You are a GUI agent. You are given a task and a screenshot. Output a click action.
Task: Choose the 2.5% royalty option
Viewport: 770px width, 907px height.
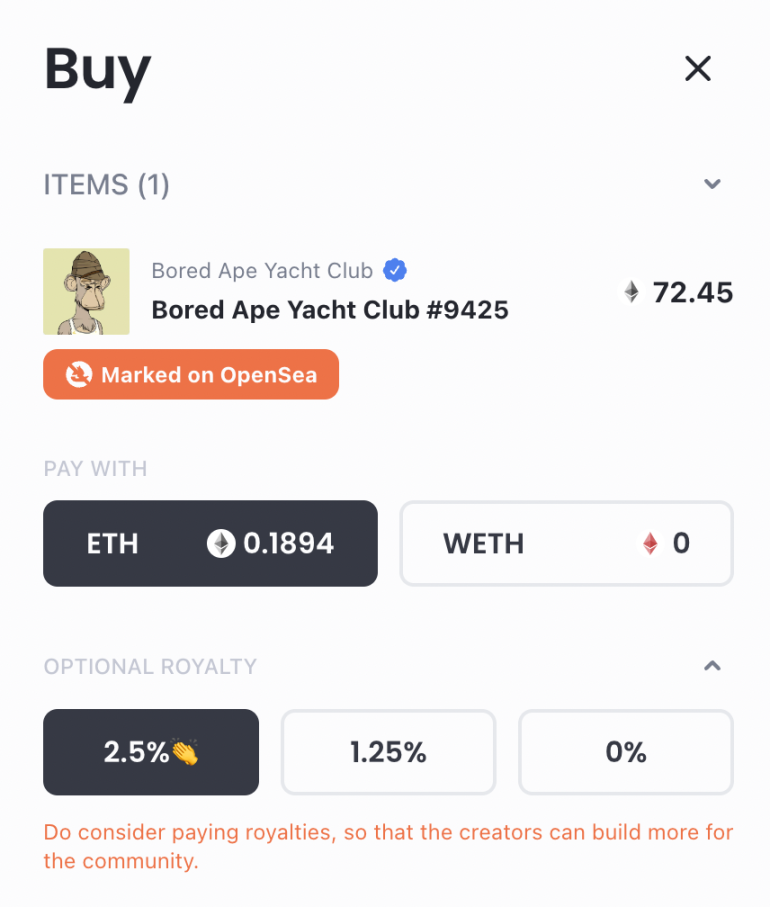(151, 752)
